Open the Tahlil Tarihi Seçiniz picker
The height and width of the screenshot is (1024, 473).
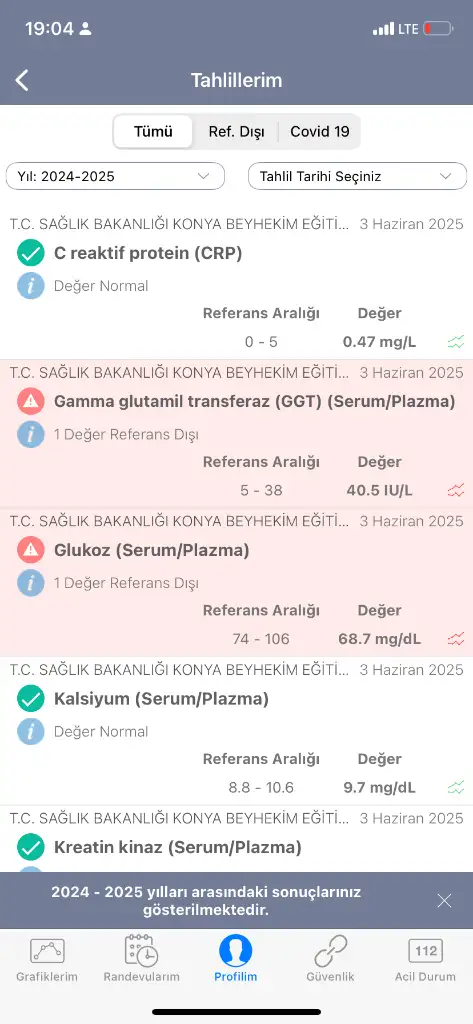point(357,176)
